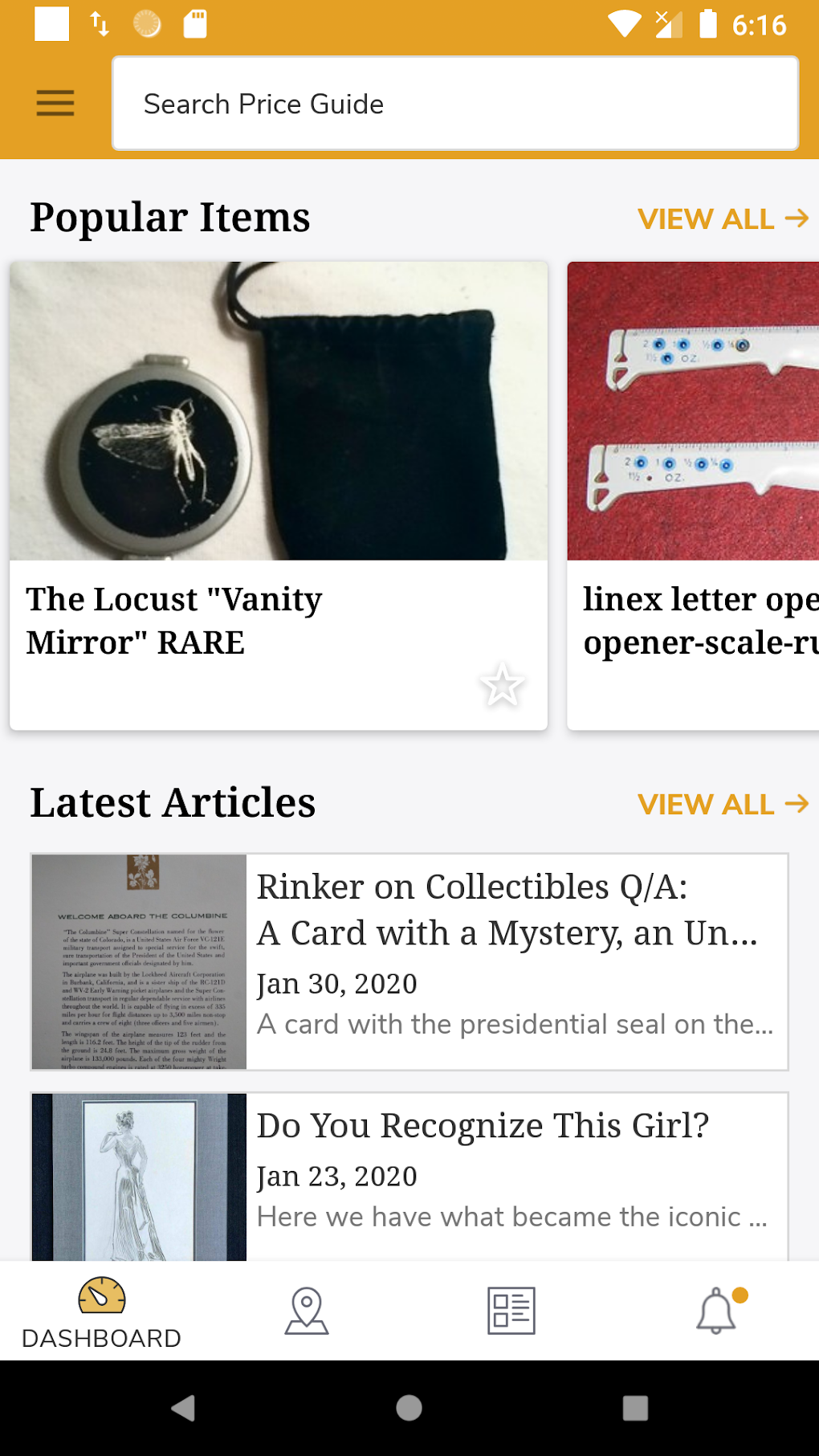This screenshot has width=819, height=1456.
Task: Switch to the map location tab
Action: 307,1311
